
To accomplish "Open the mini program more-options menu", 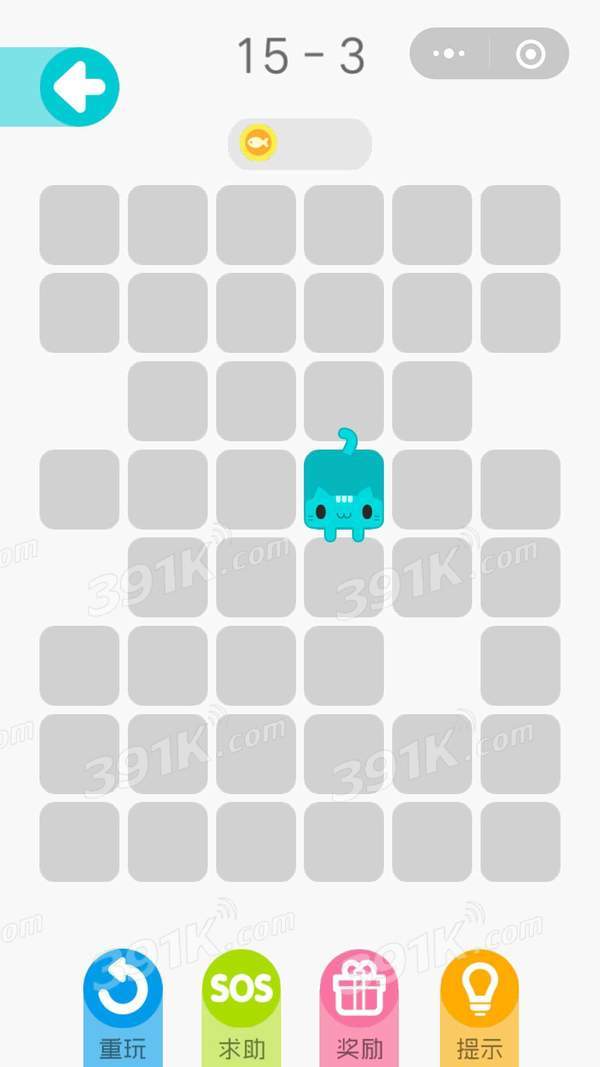I will click(450, 54).
